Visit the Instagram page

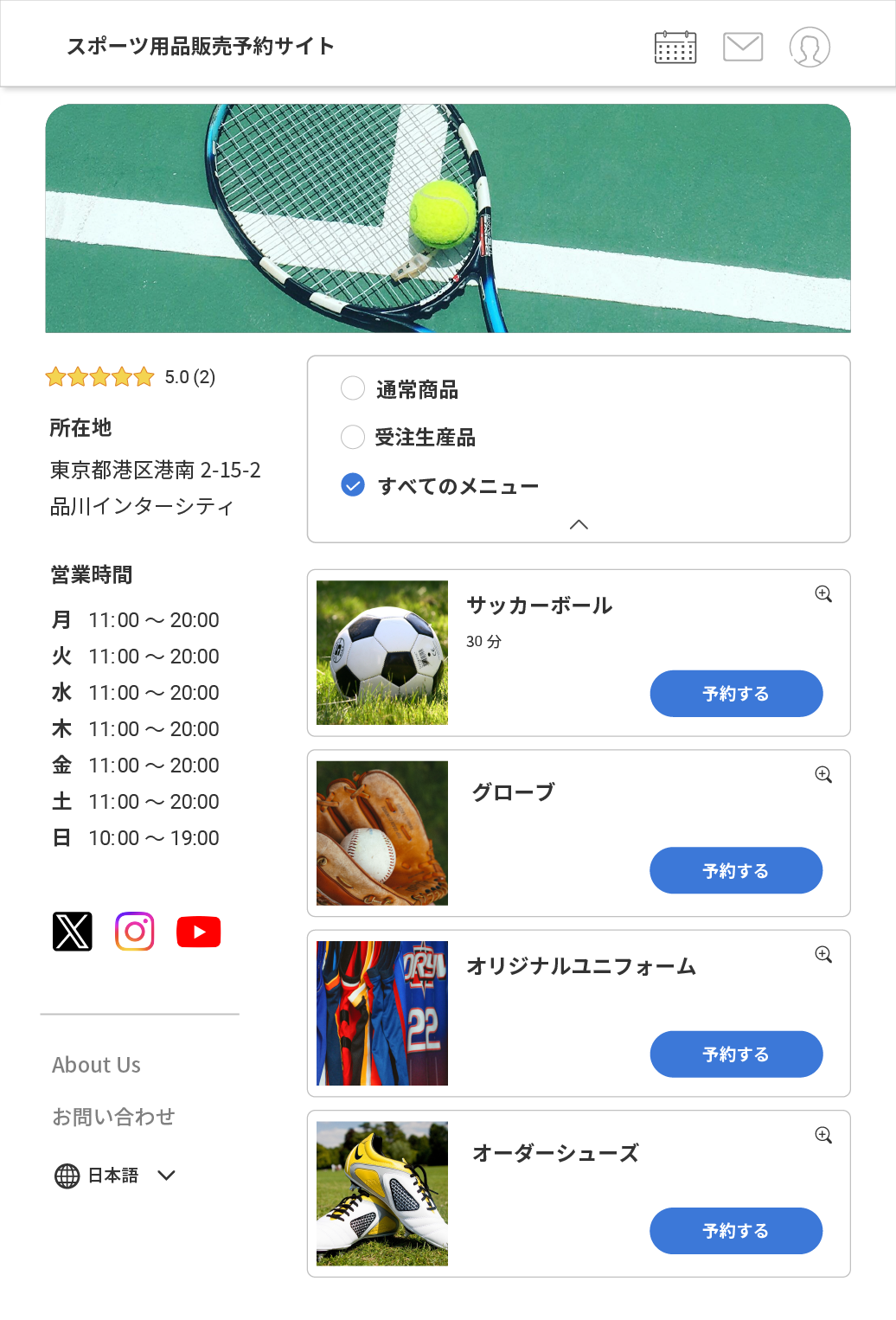(135, 932)
